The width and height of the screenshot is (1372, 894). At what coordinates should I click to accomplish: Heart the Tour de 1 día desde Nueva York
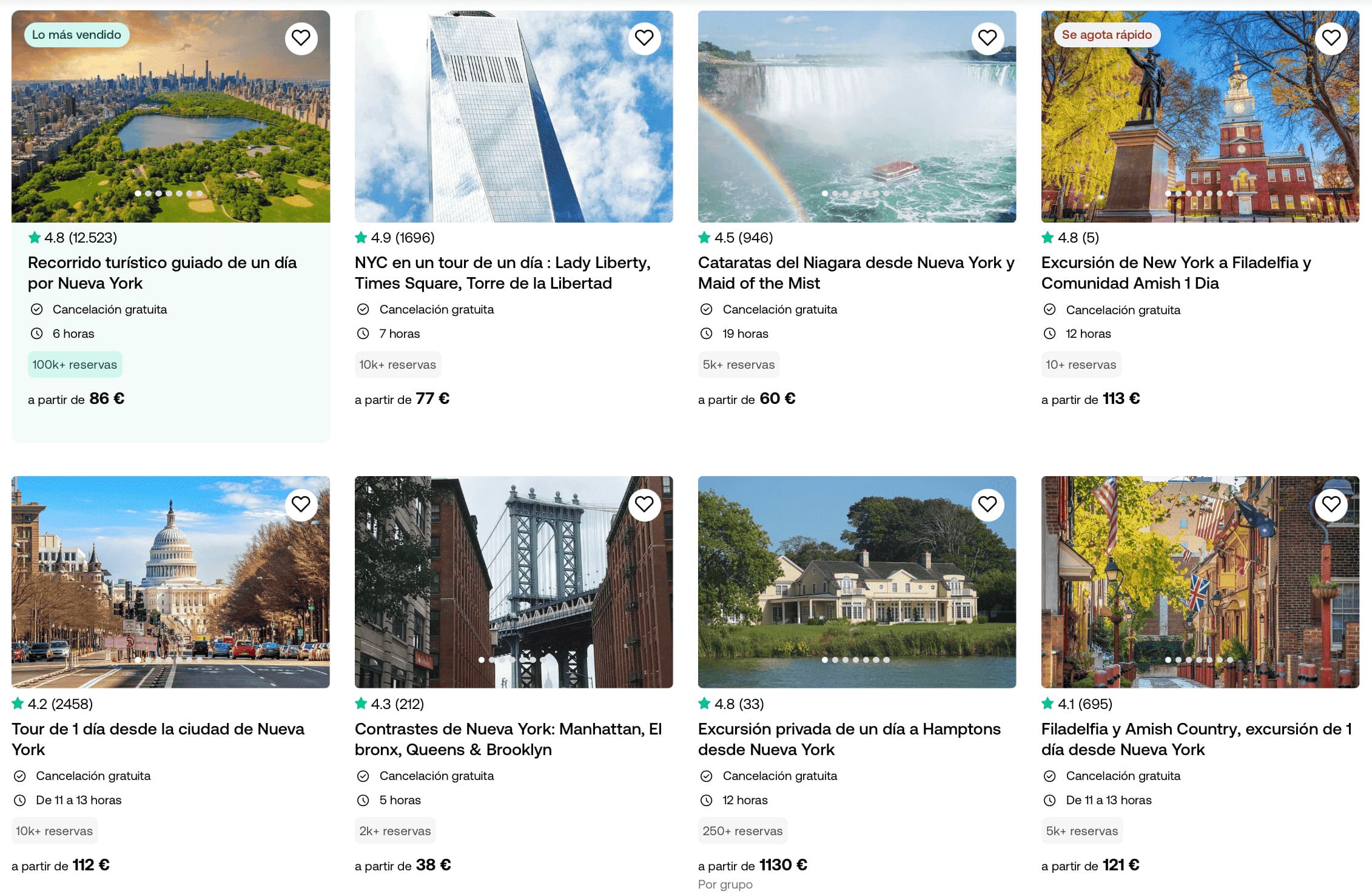(x=301, y=505)
